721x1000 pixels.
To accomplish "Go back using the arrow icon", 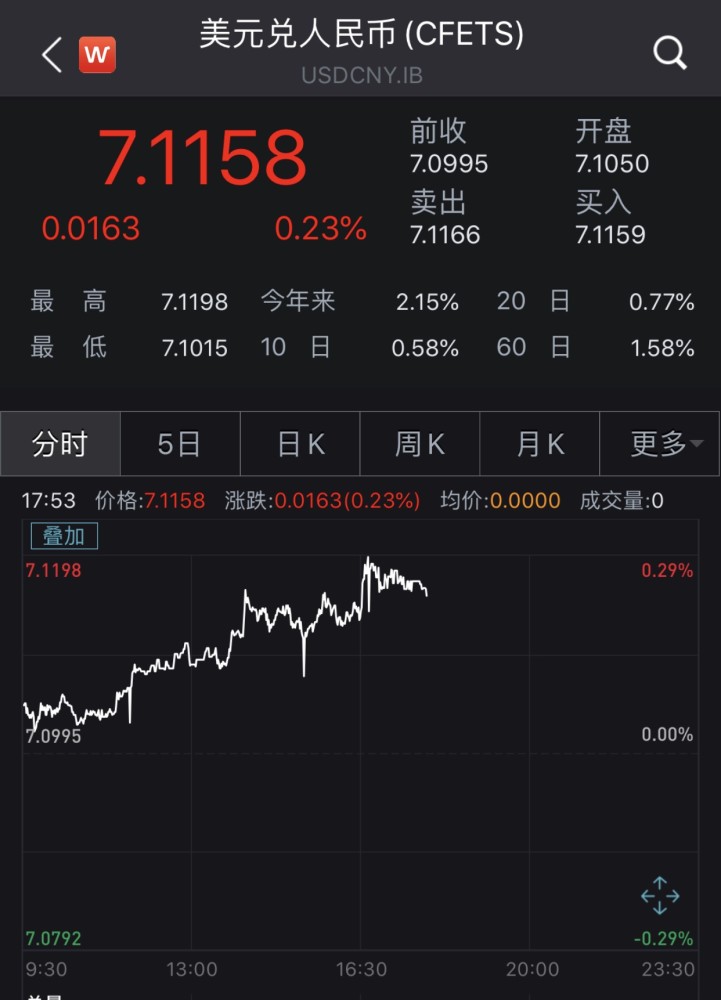I will pos(52,55).
